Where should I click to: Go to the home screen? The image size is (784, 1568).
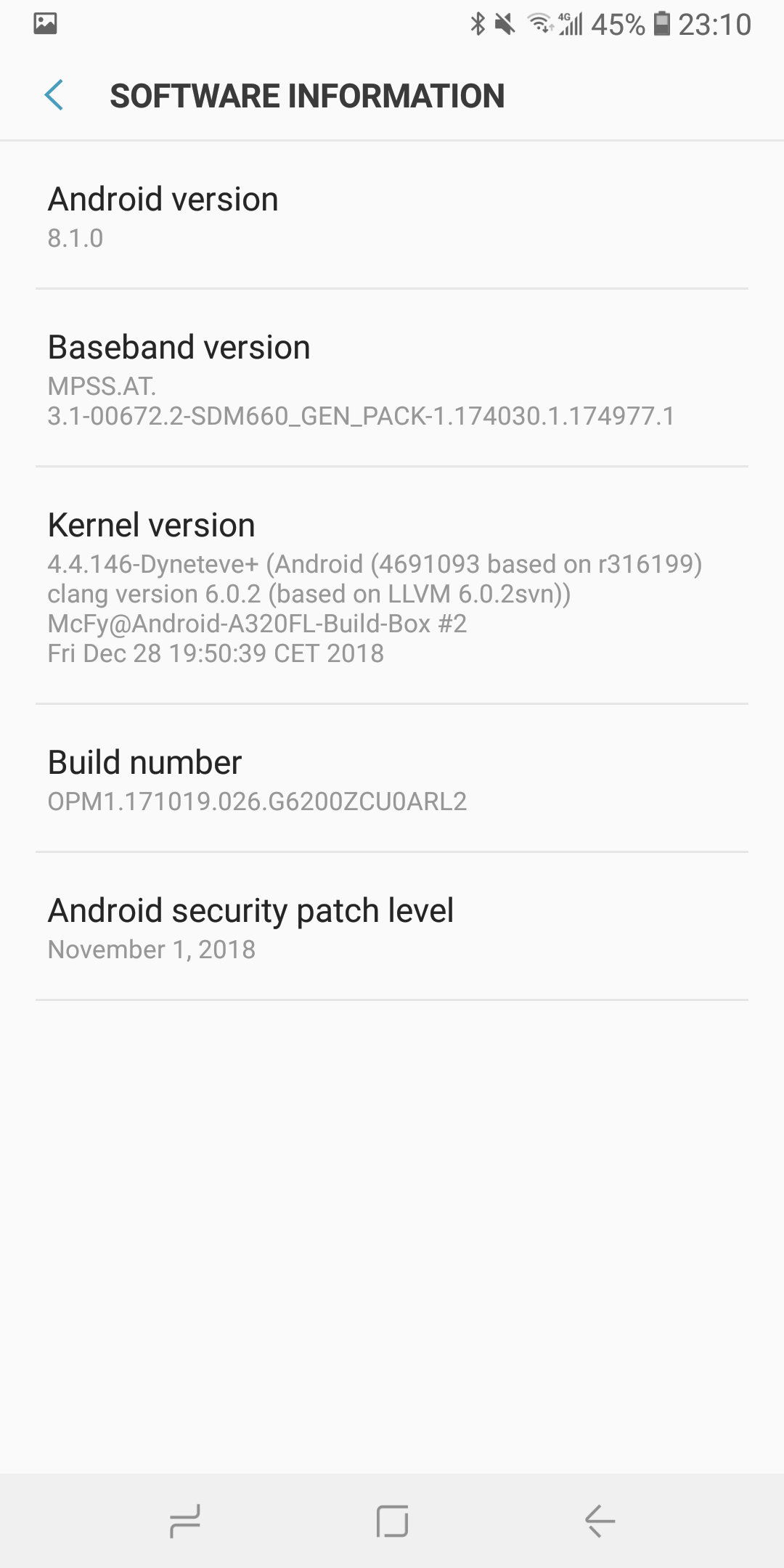392,1520
